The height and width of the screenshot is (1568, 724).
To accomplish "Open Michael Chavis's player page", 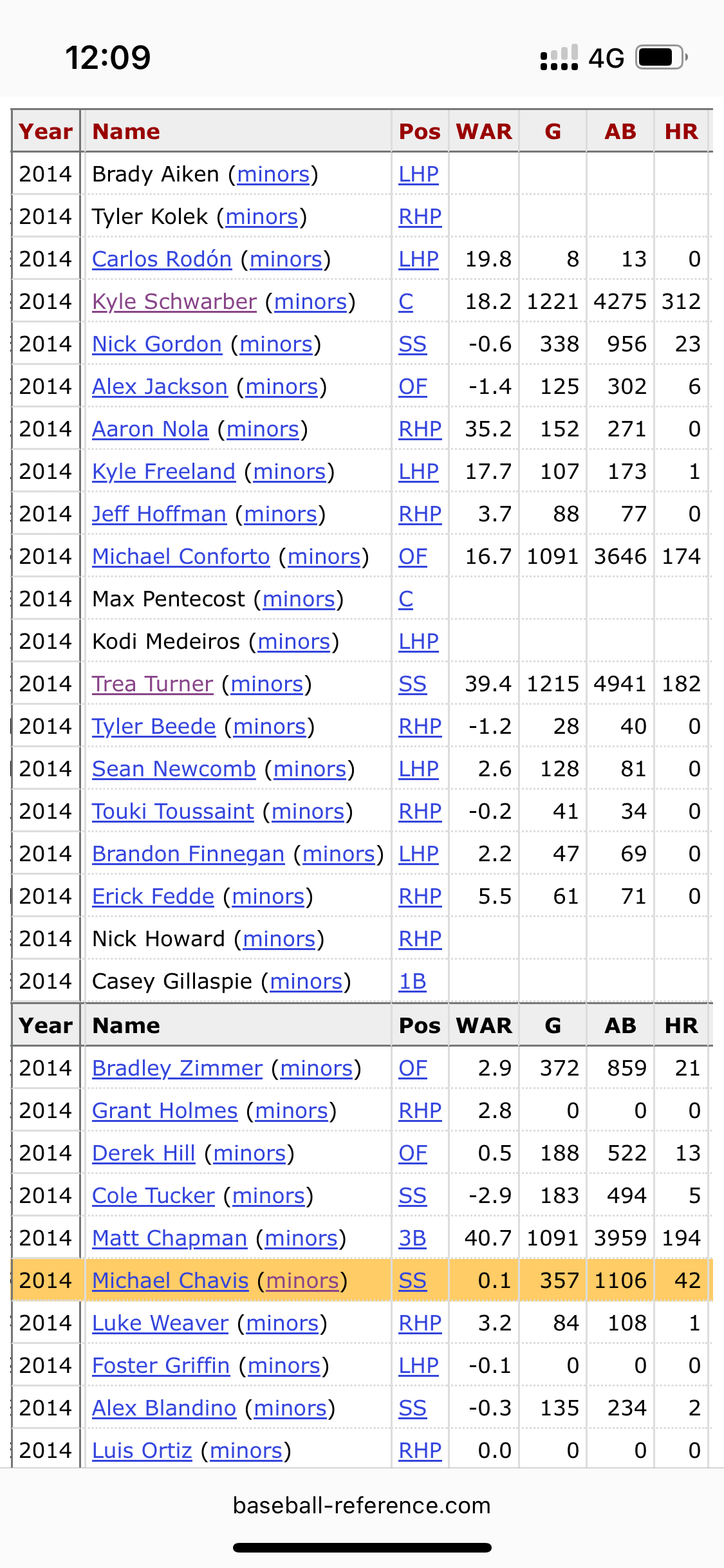I will pos(170,1281).
